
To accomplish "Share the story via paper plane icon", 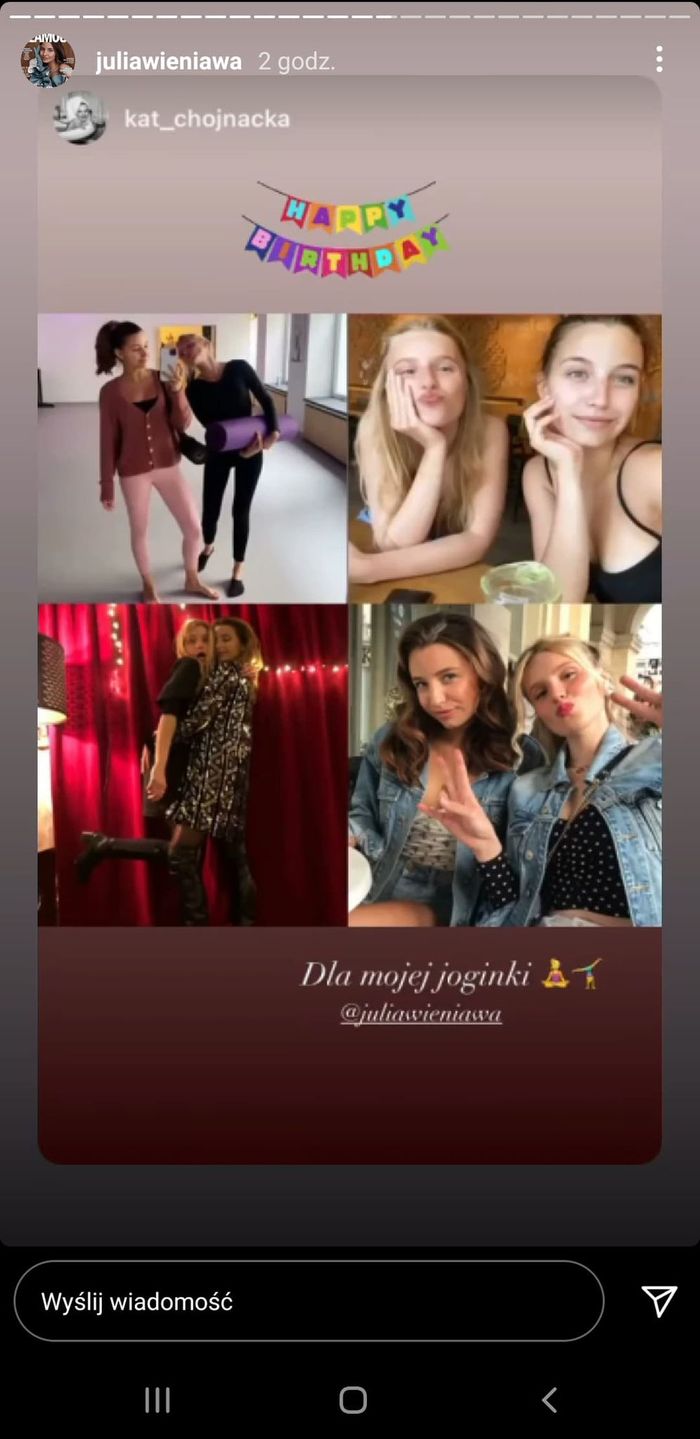I will (659, 1301).
